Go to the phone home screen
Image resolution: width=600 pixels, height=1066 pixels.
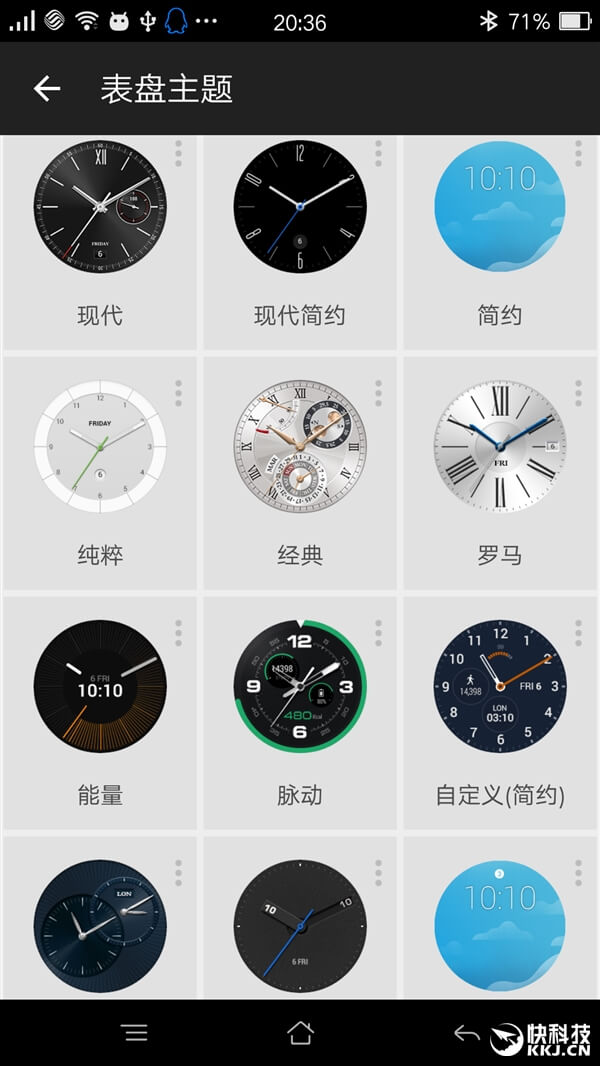[300, 1033]
